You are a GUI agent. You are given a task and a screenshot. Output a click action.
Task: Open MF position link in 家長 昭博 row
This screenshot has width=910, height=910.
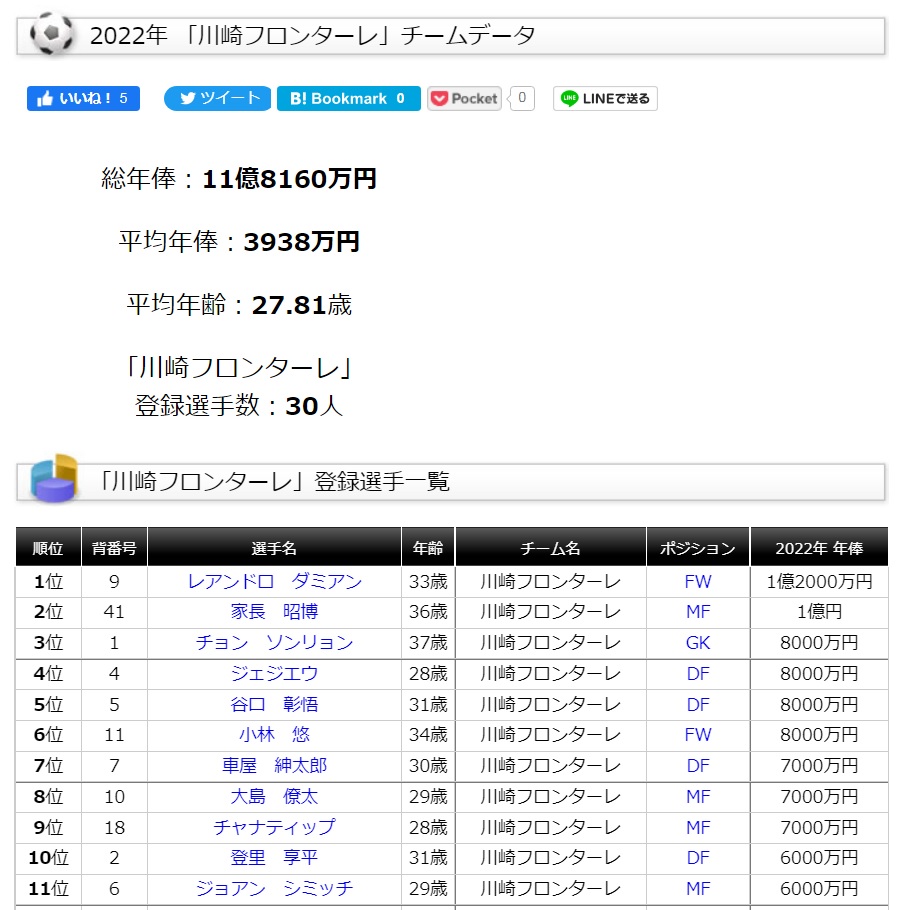pyautogui.click(x=698, y=612)
